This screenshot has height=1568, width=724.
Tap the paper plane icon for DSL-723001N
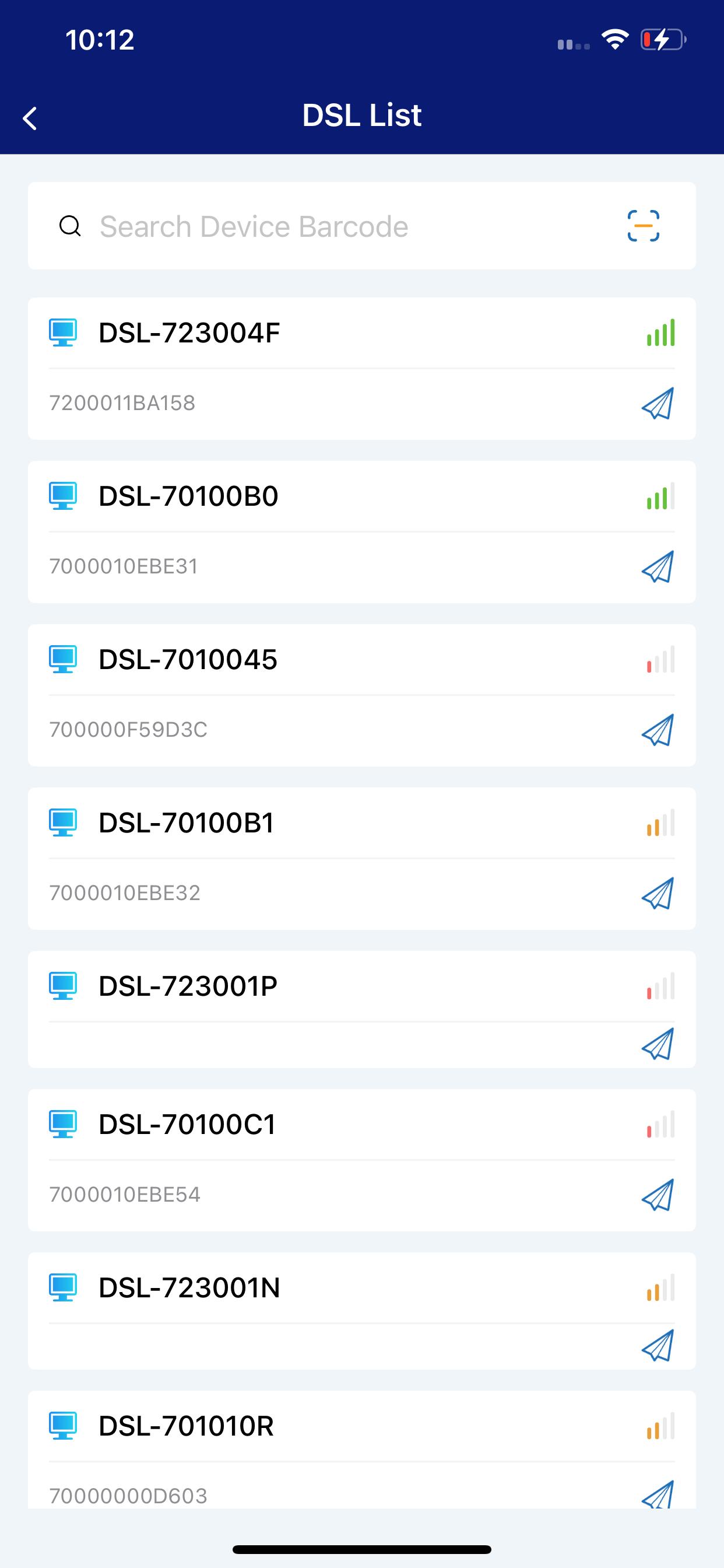tap(658, 1346)
